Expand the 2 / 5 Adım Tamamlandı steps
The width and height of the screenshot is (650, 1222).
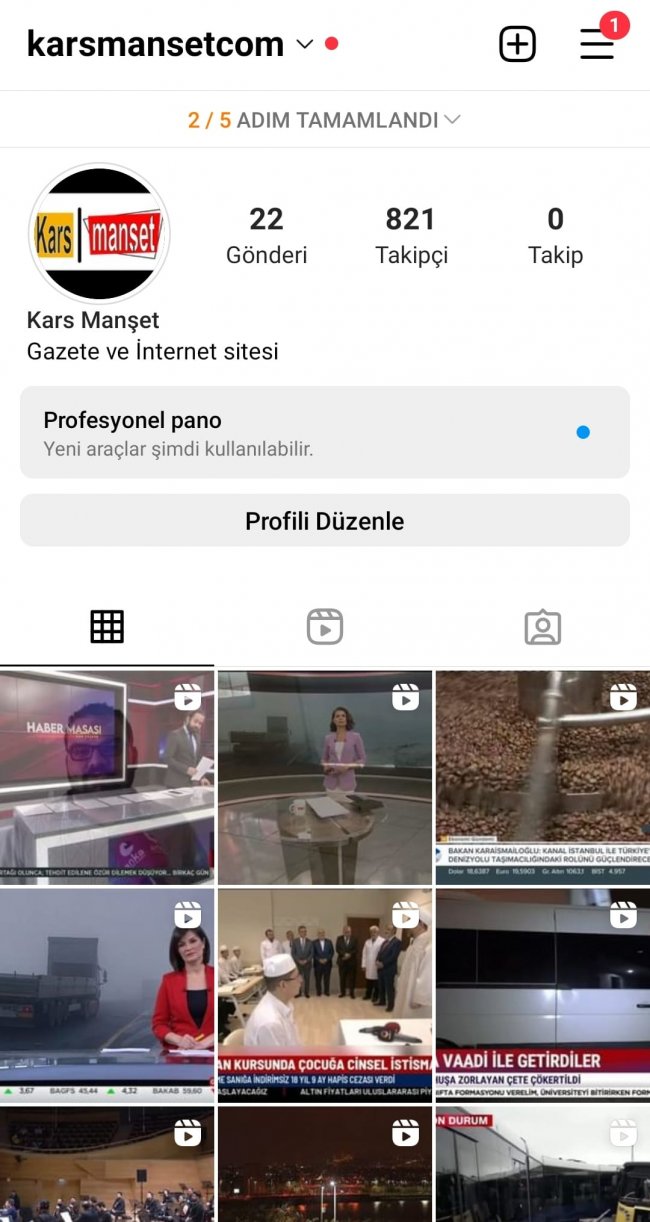coord(324,120)
